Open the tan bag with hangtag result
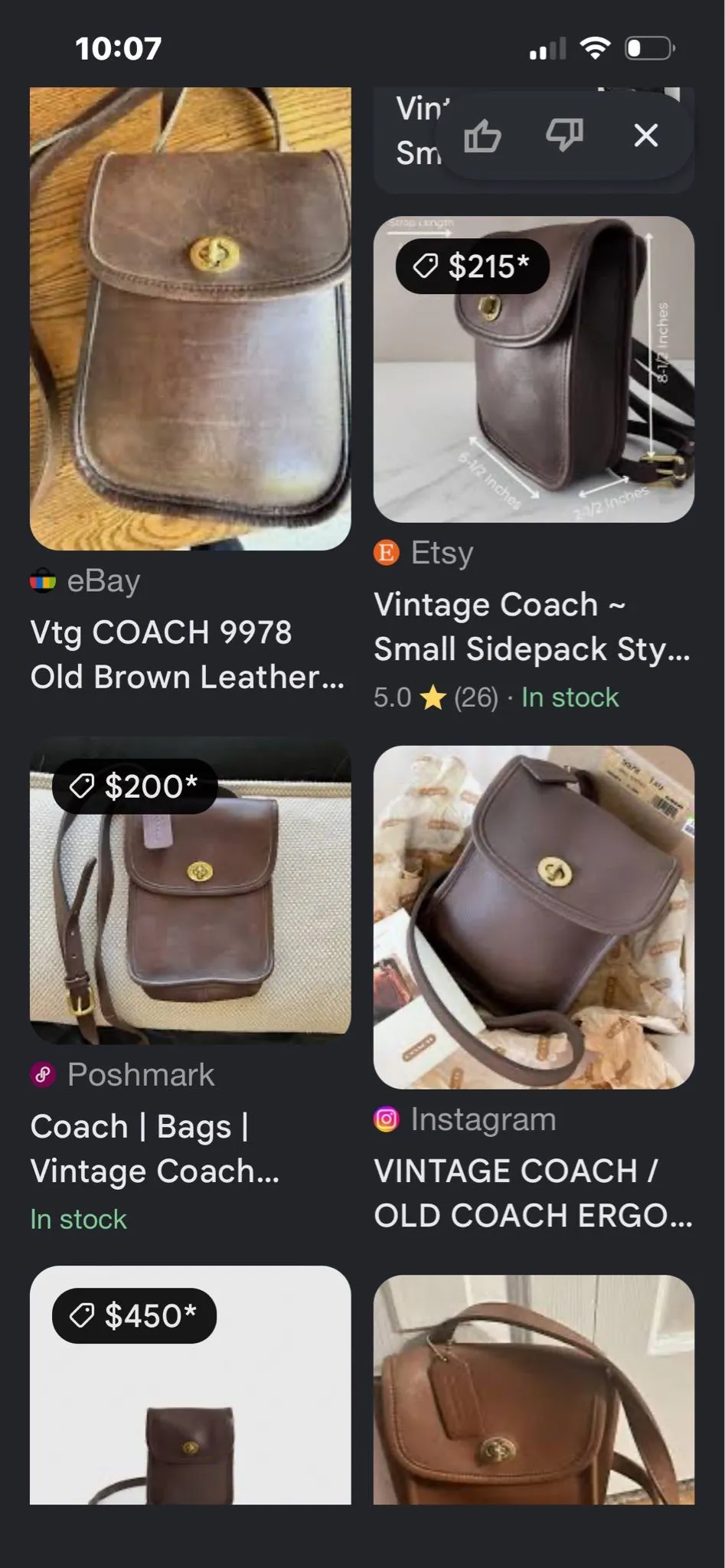The image size is (725, 1568). (534, 1390)
